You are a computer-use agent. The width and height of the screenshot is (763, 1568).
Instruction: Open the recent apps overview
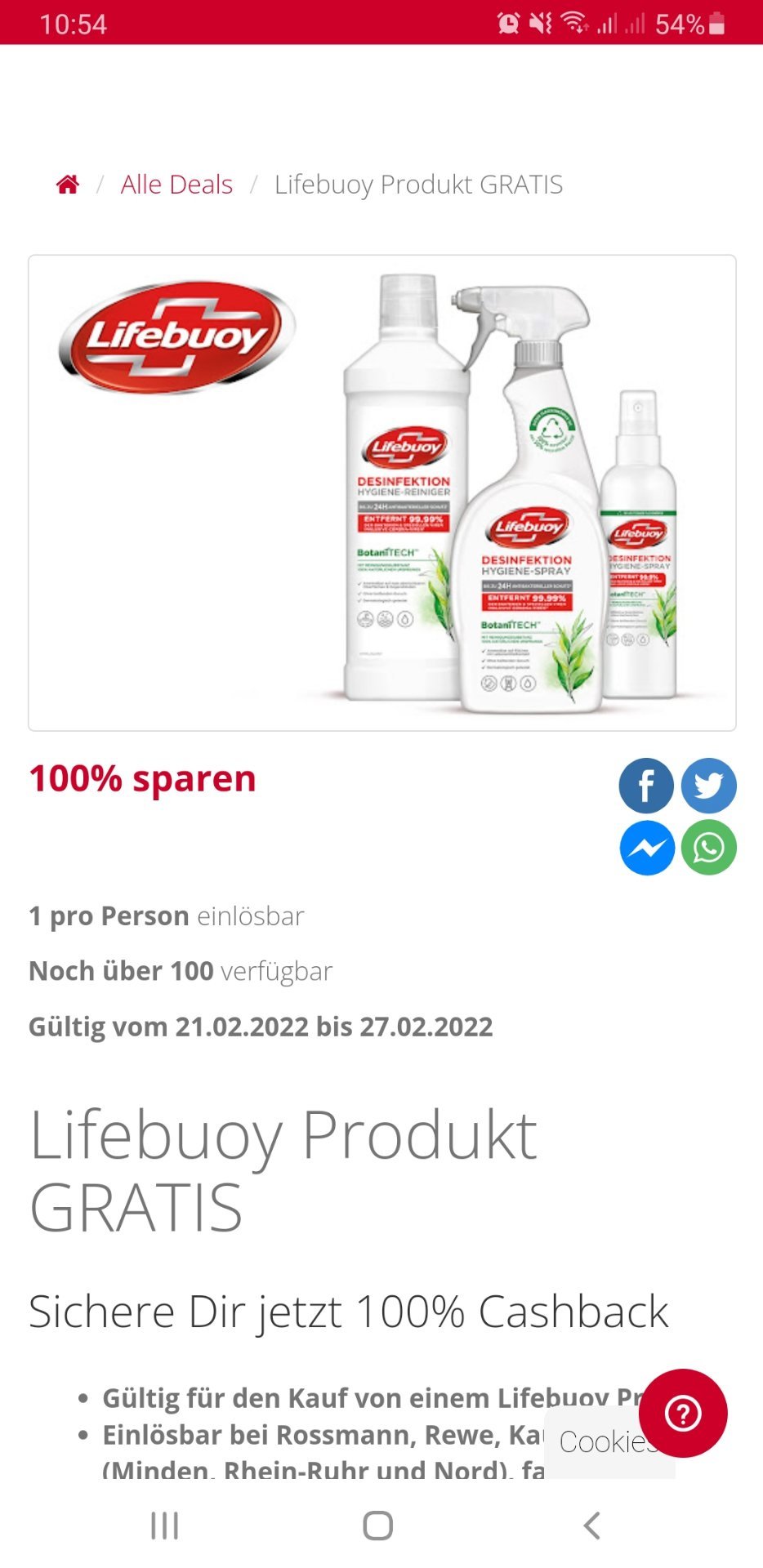(x=164, y=1525)
